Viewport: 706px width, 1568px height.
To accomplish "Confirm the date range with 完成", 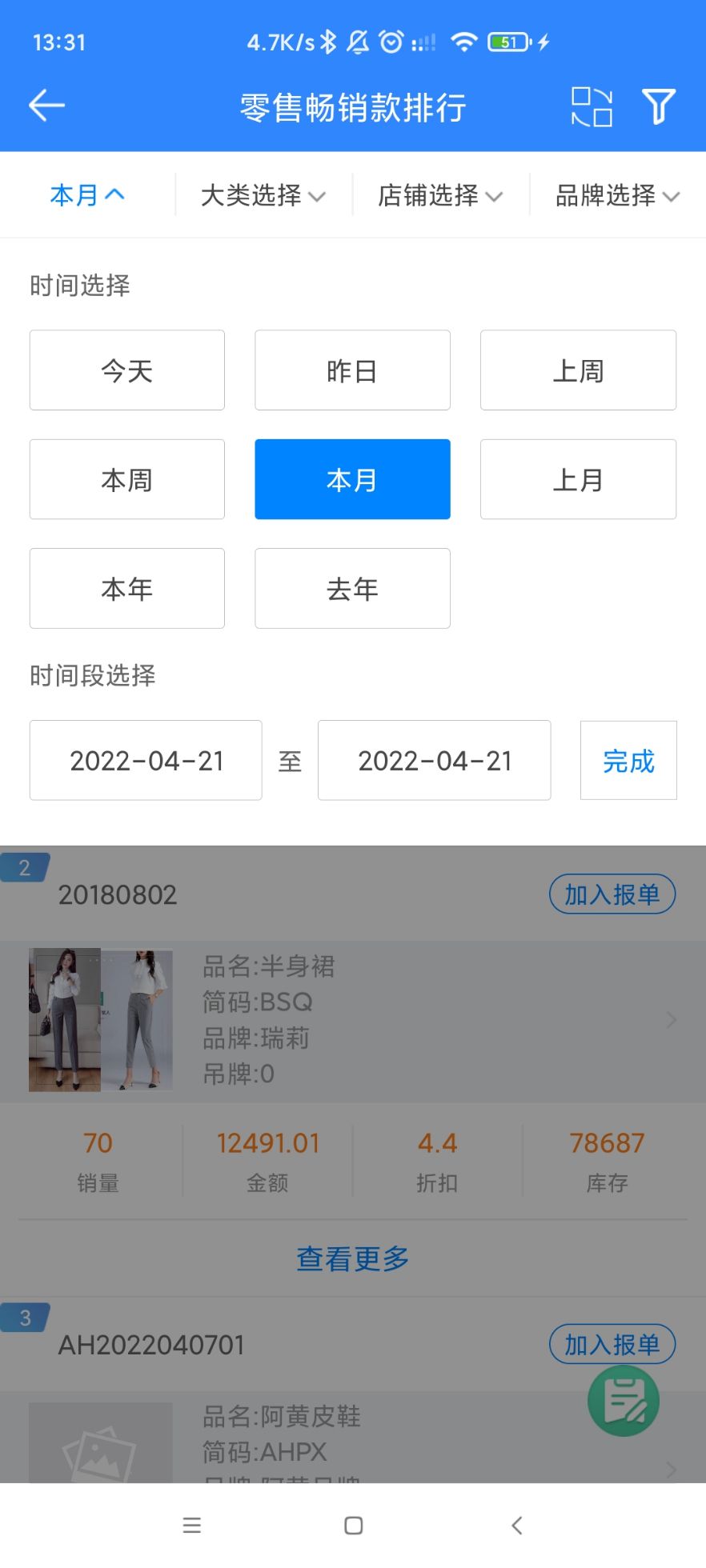I will (628, 760).
